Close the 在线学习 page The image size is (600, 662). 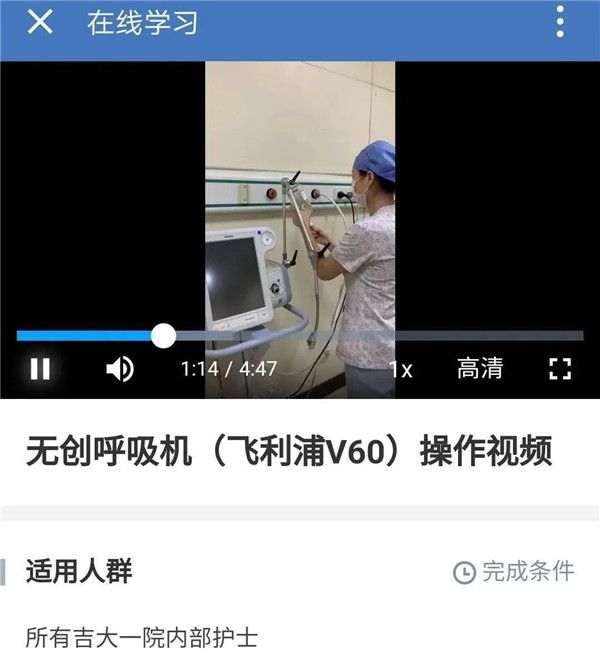pyautogui.click(x=39, y=22)
